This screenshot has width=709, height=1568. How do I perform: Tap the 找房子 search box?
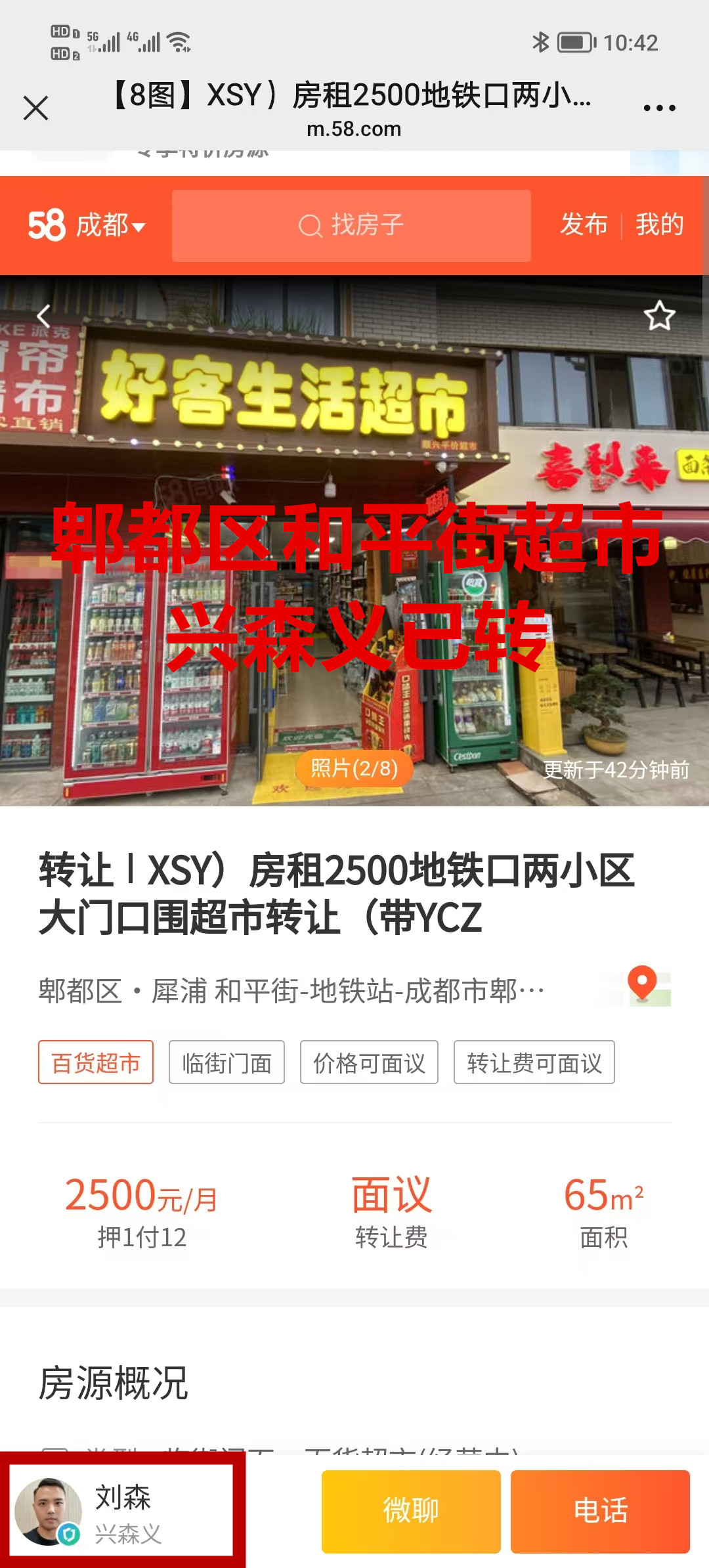[x=351, y=226]
